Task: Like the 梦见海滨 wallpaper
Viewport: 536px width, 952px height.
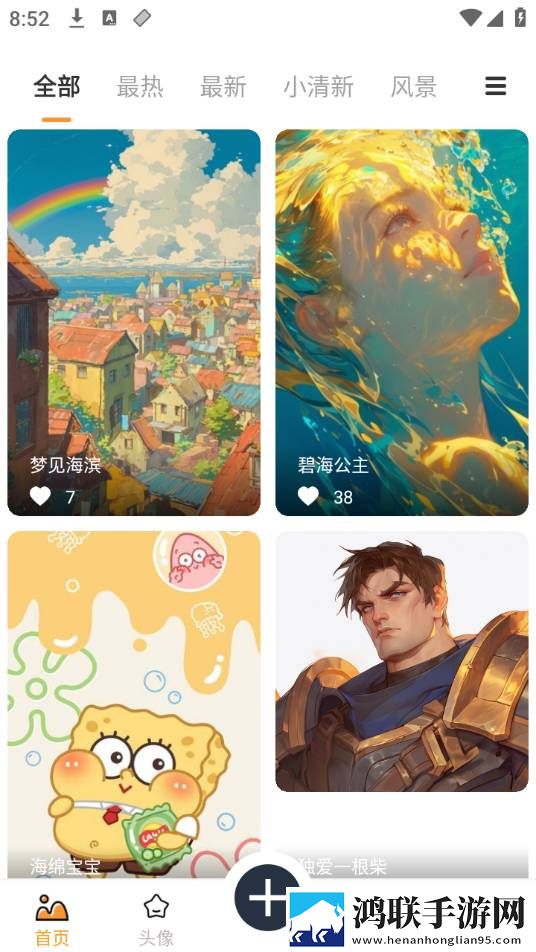Action: click(41, 496)
